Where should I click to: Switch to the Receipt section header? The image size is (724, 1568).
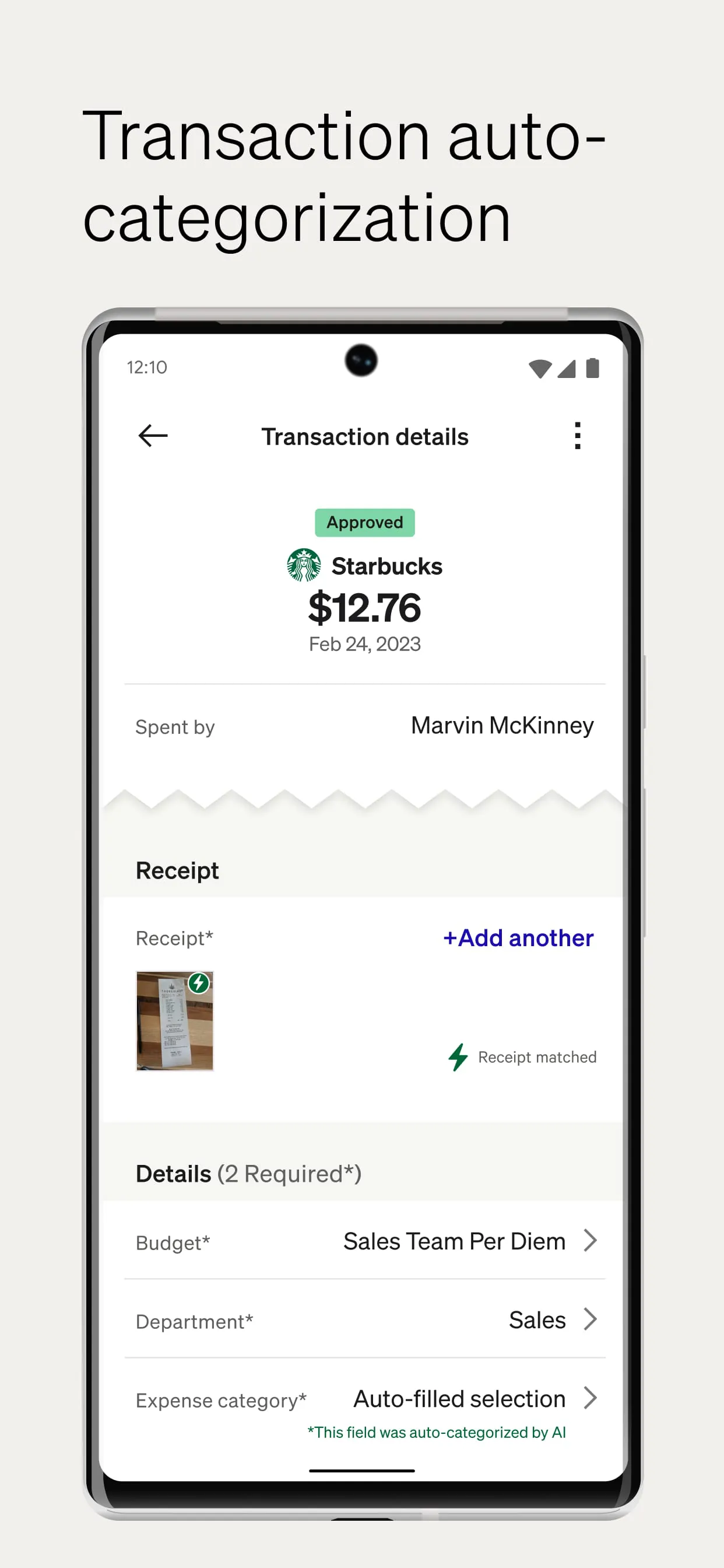click(x=177, y=869)
